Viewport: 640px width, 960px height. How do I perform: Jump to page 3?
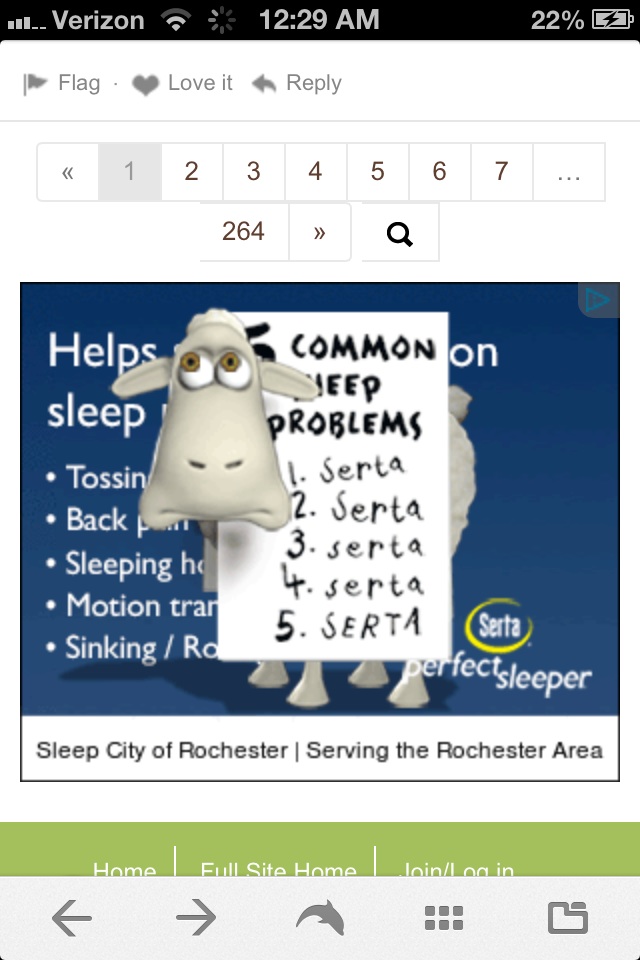click(x=253, y=172)
